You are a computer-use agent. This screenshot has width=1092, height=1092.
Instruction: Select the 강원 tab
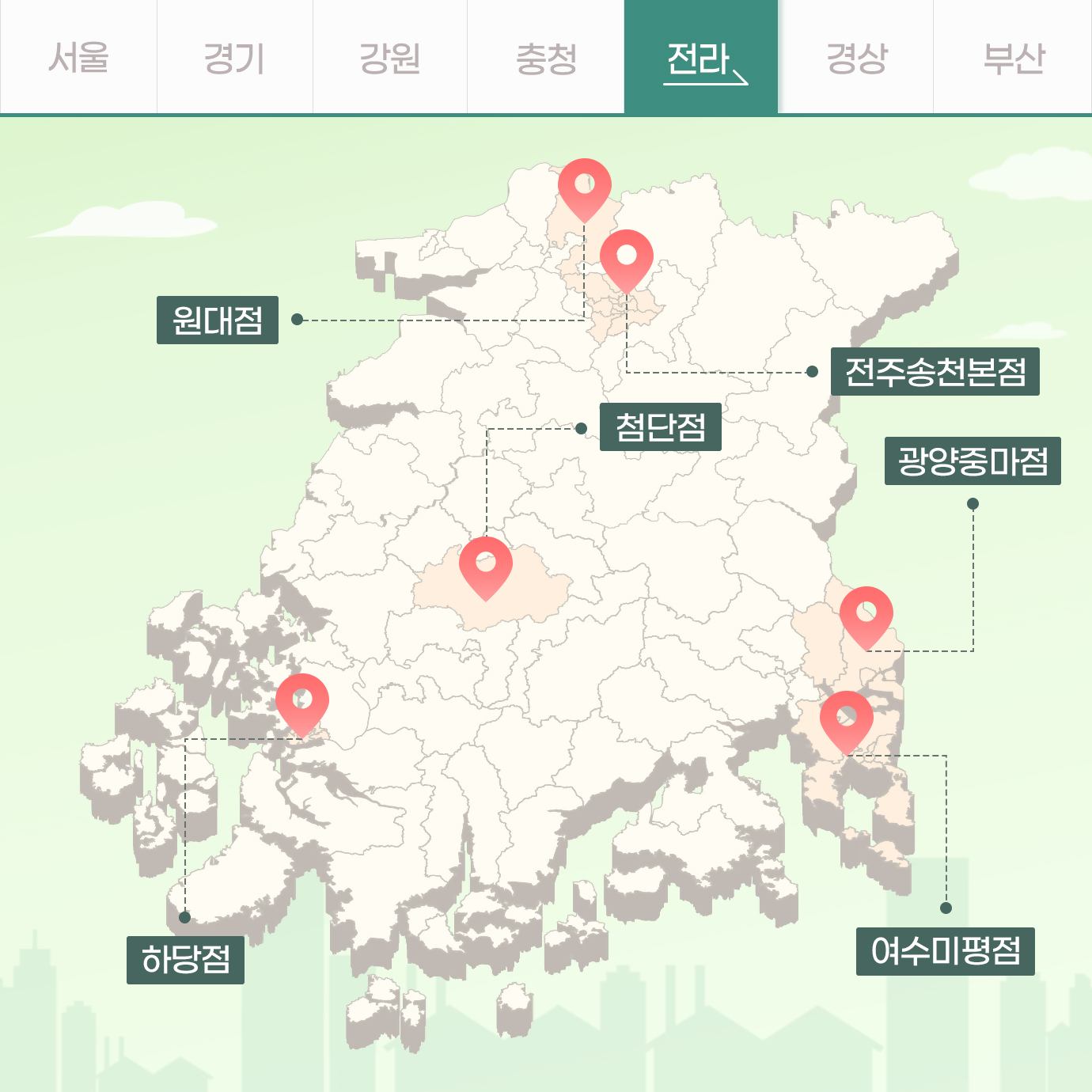click(x=389, y=58)
